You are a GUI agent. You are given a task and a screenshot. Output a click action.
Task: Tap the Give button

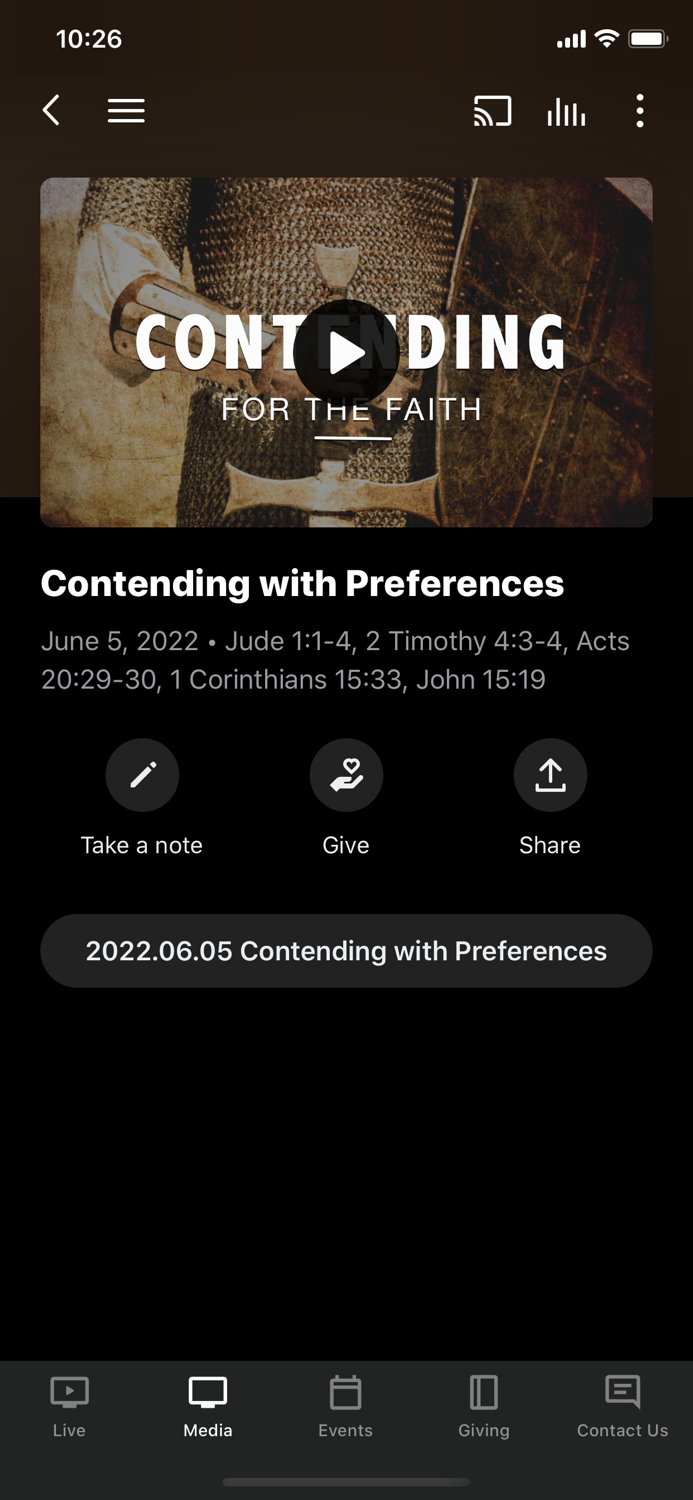[346, 775]
